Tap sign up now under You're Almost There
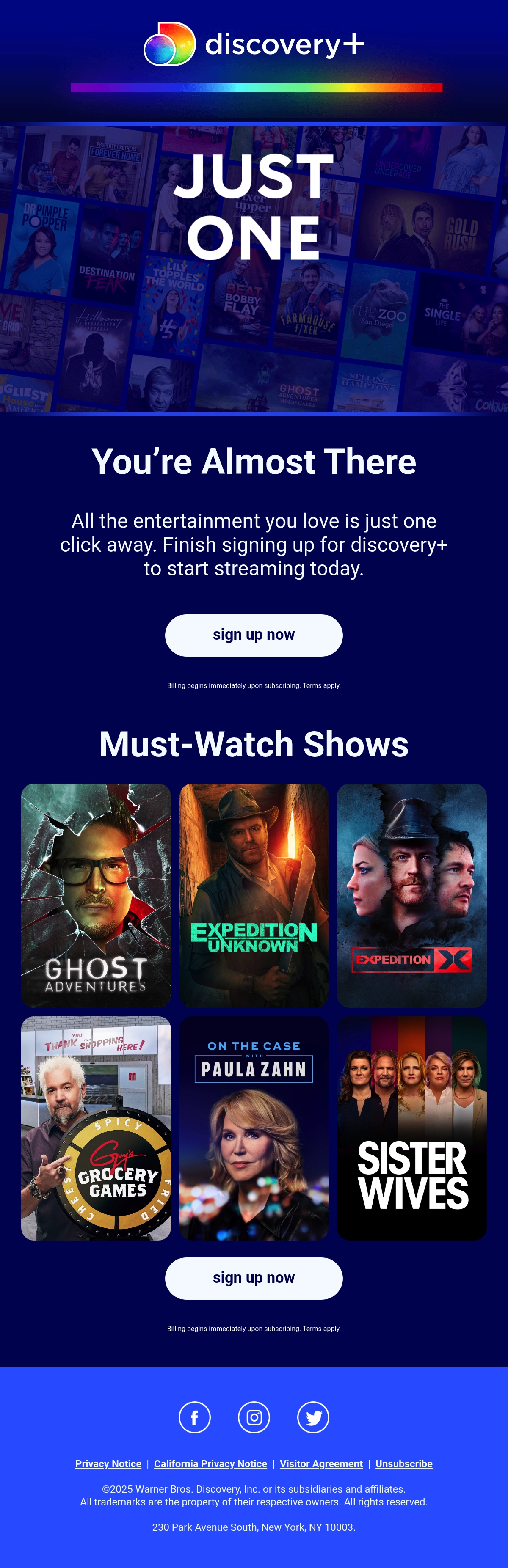 (x=254, y=635)
